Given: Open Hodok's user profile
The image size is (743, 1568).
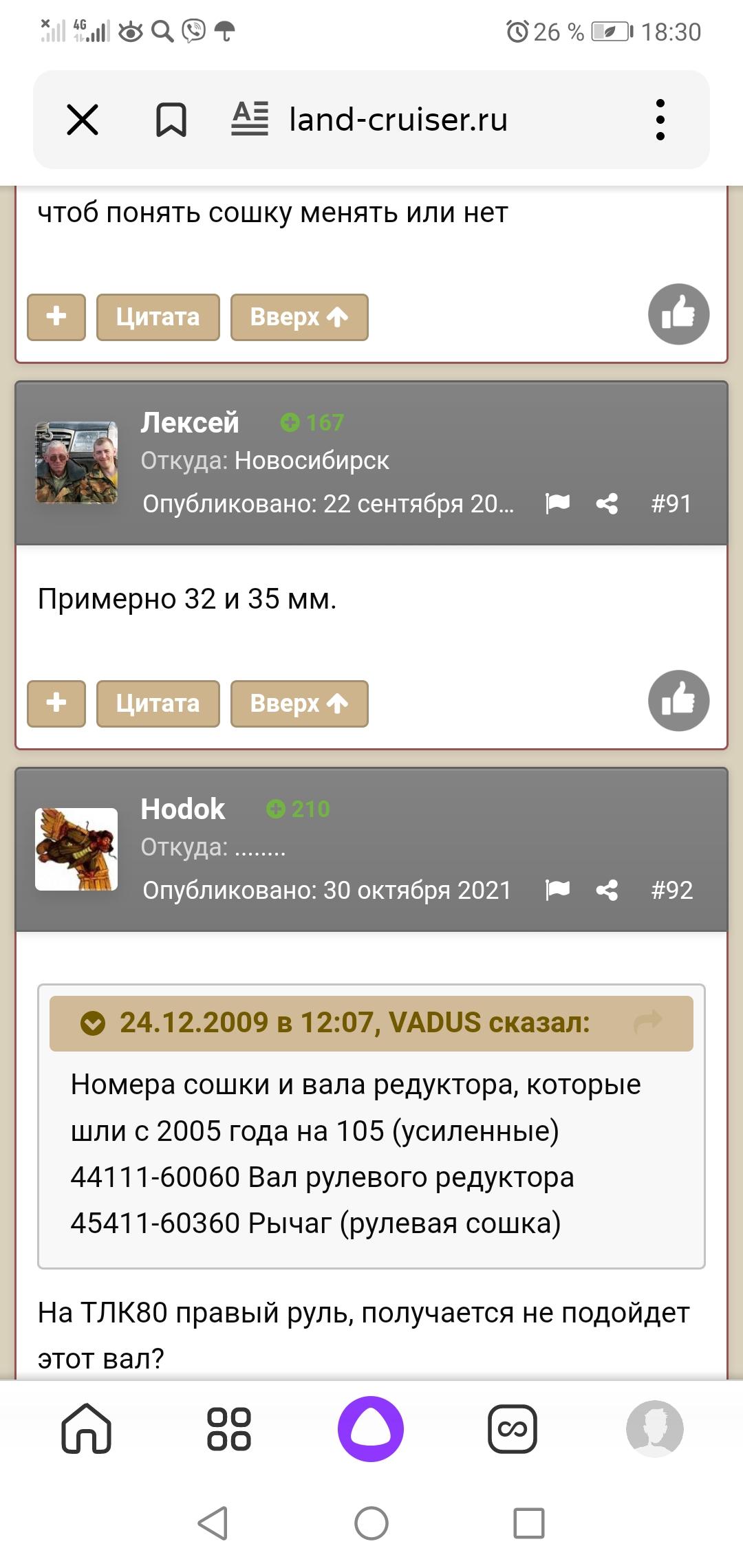Looking at the screenshot, I should tap(183, 809).
